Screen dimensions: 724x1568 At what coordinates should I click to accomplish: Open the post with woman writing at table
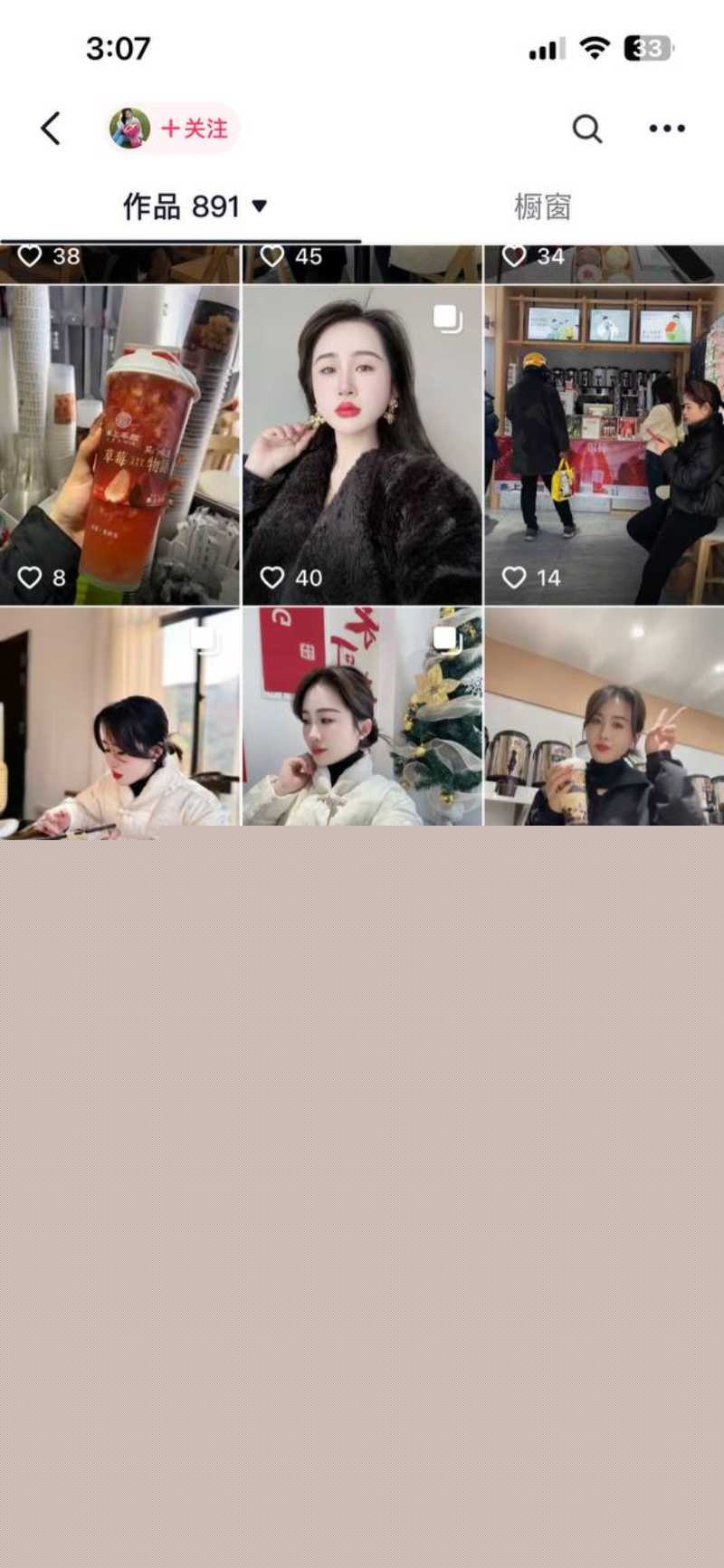coord(119,715)
